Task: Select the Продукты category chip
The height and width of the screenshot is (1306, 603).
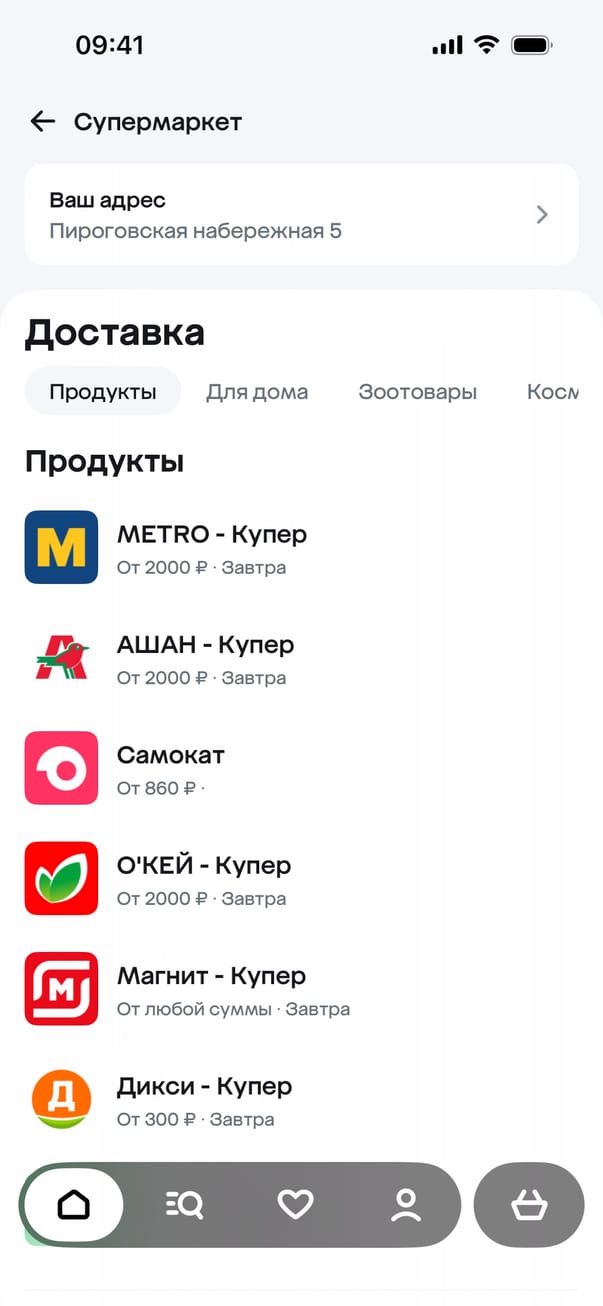Action: (103, 392)
